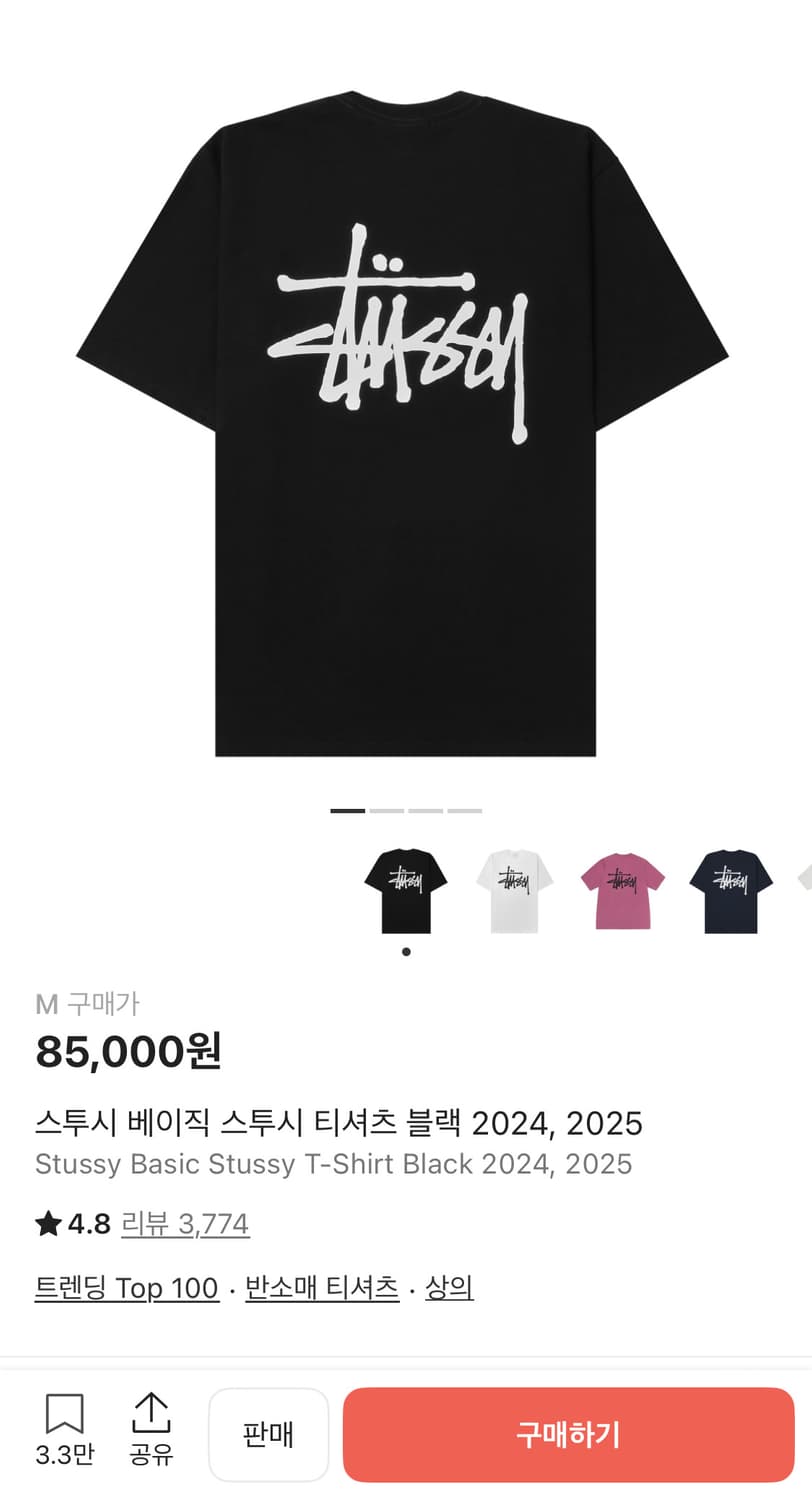Image resolution: width=812 pixels, height=1500 pixels.
Task: Click the star icon next to the rating
Action: [x=47, y=1223]
